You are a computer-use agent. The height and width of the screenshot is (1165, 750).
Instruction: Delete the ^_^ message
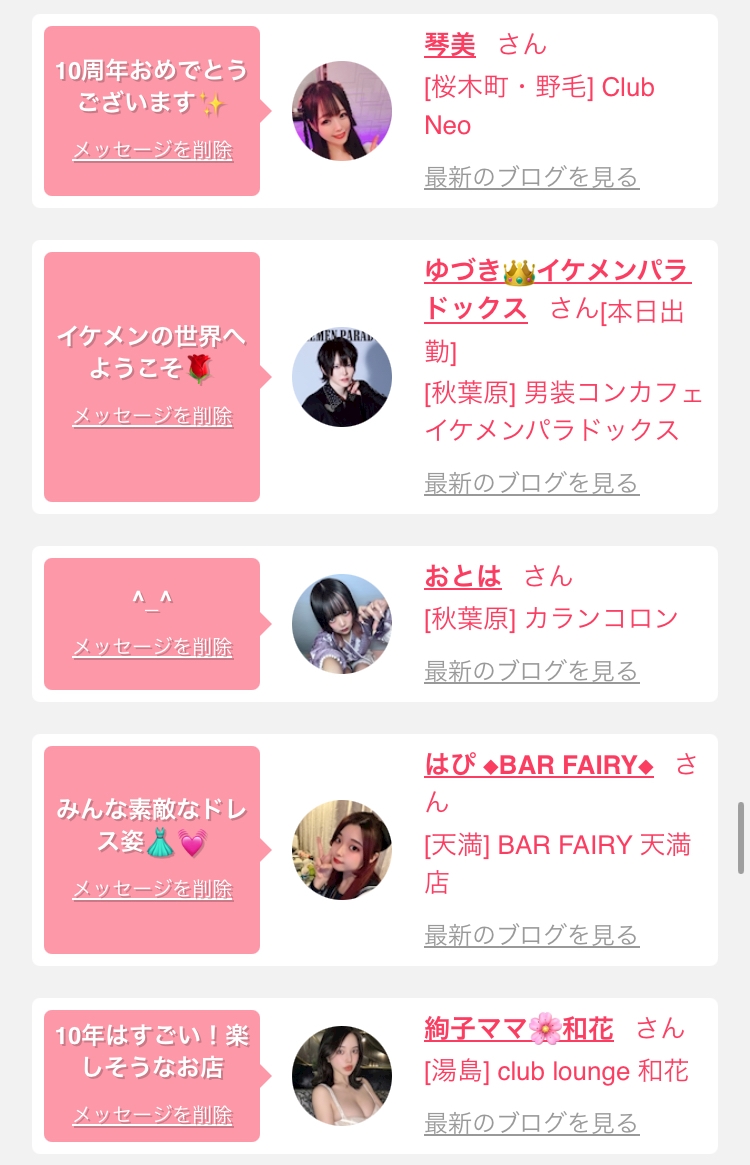(152, 647)
